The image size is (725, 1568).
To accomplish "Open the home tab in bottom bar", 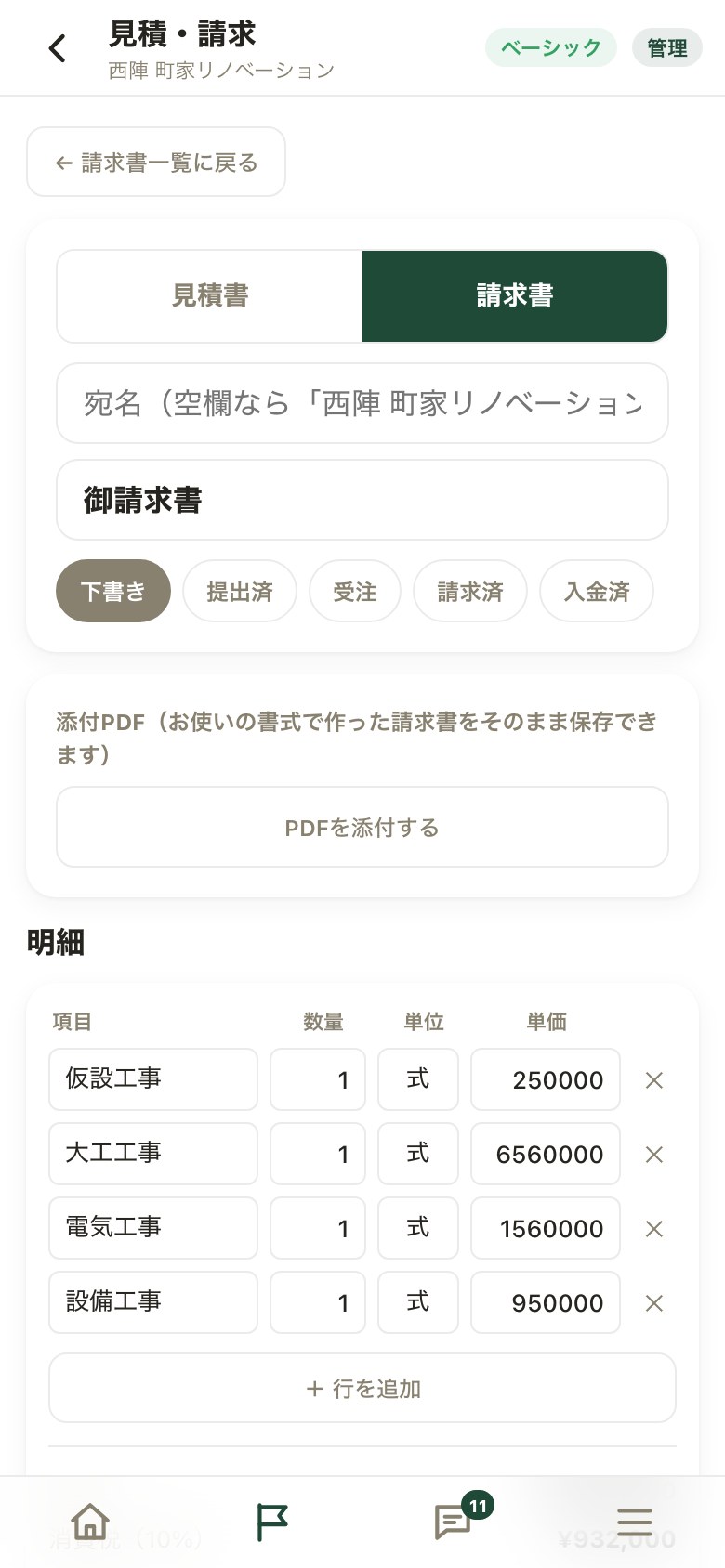I will (x=90, y=1522).
